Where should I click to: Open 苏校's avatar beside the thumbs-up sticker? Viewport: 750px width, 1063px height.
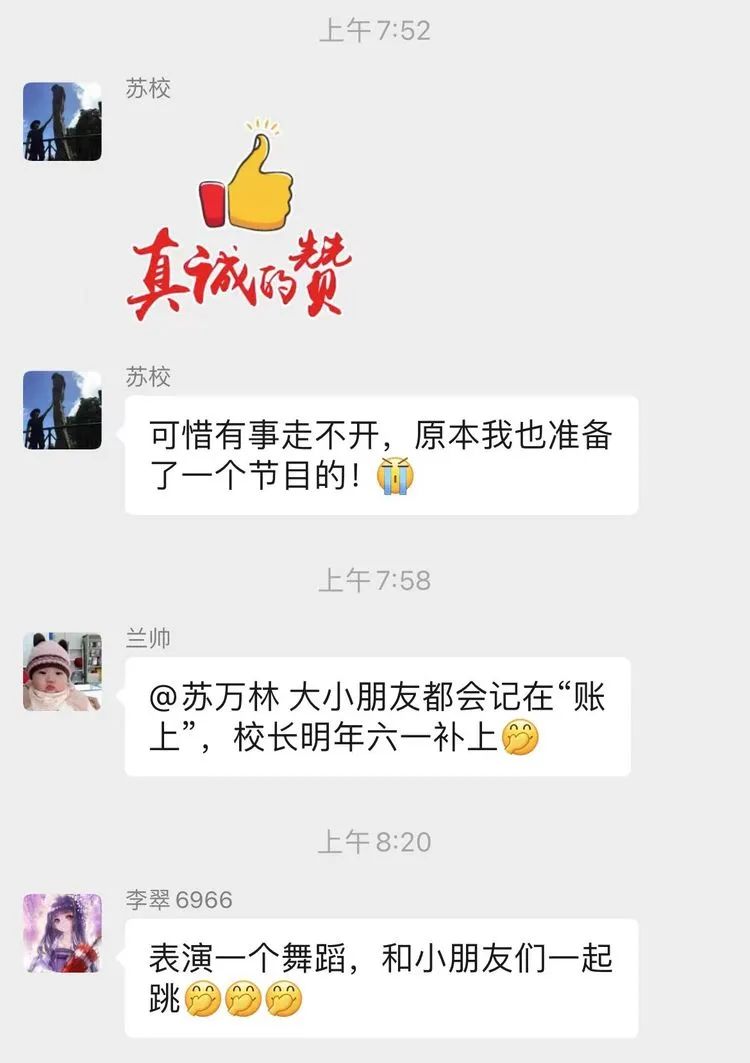pos(62,122)
